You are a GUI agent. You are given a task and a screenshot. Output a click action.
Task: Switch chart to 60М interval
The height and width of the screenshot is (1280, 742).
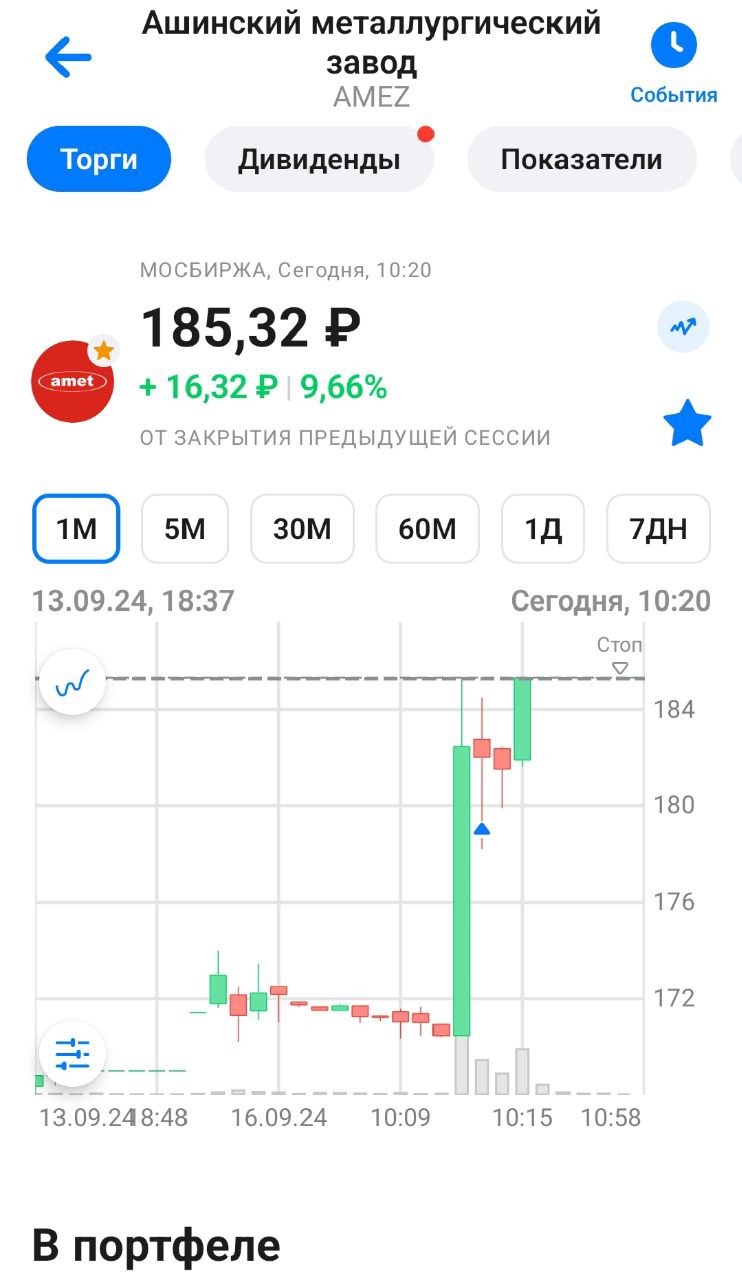pyautogui.click(x=427, y=529)
